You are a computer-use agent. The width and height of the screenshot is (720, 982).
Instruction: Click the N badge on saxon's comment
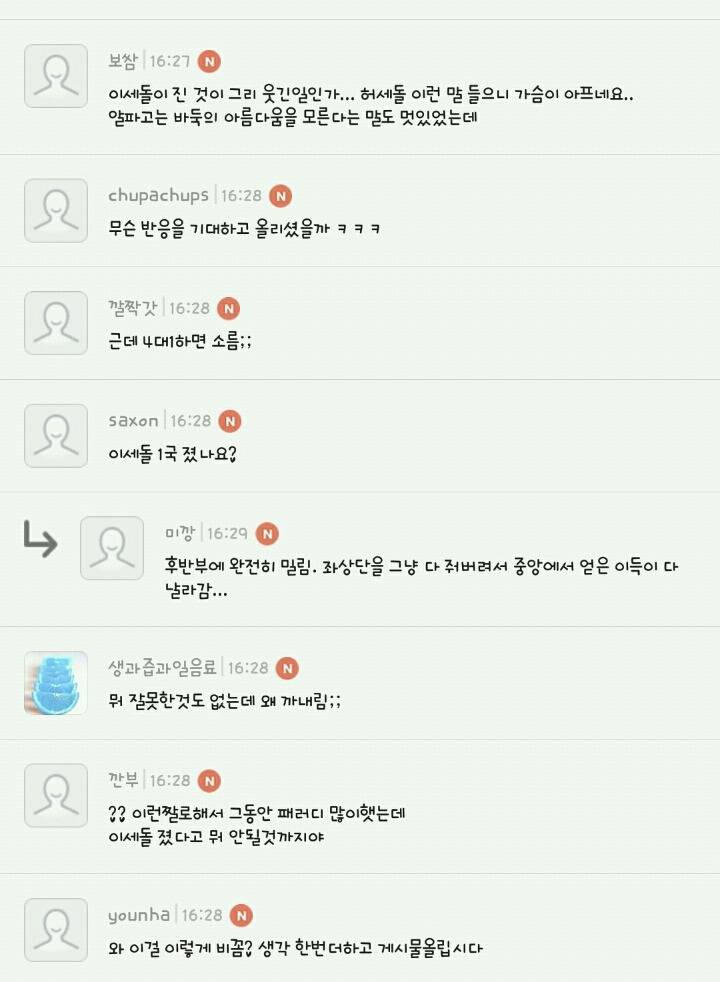226,421
